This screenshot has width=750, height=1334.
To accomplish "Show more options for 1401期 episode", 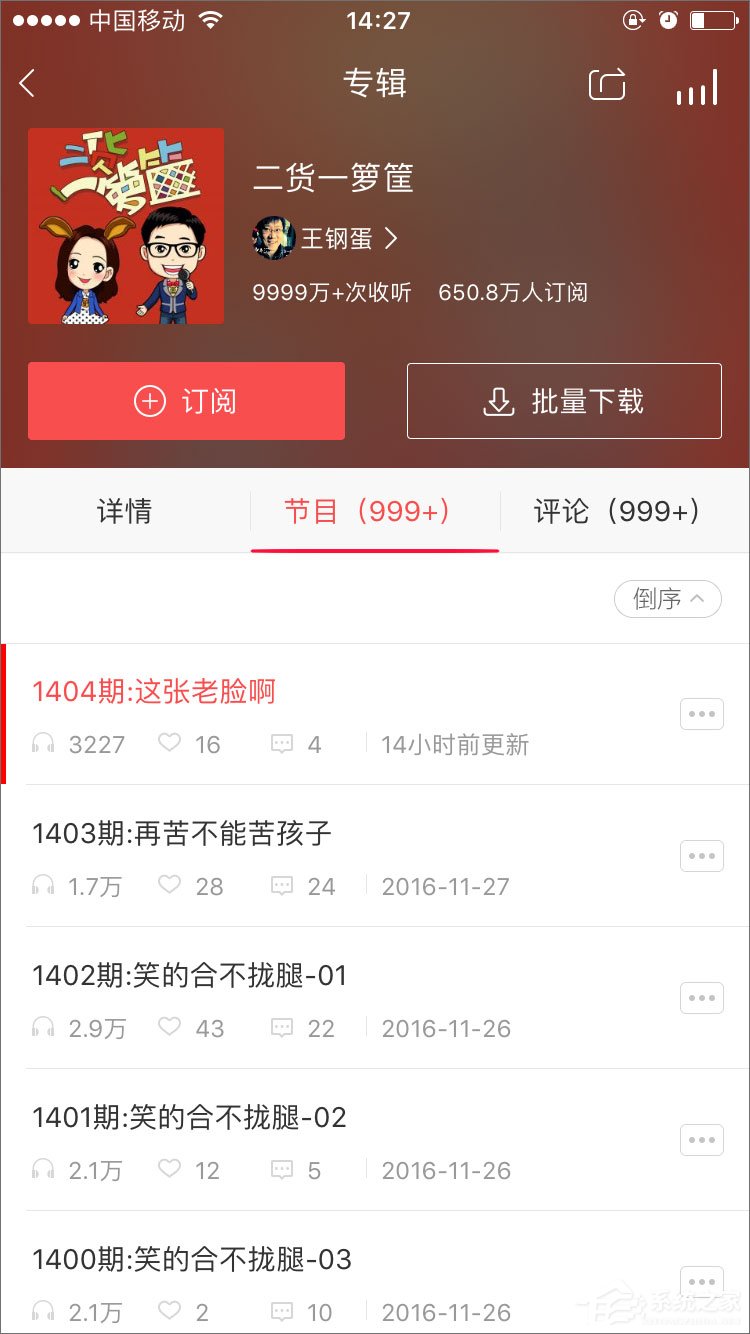I will [701, 1140].
